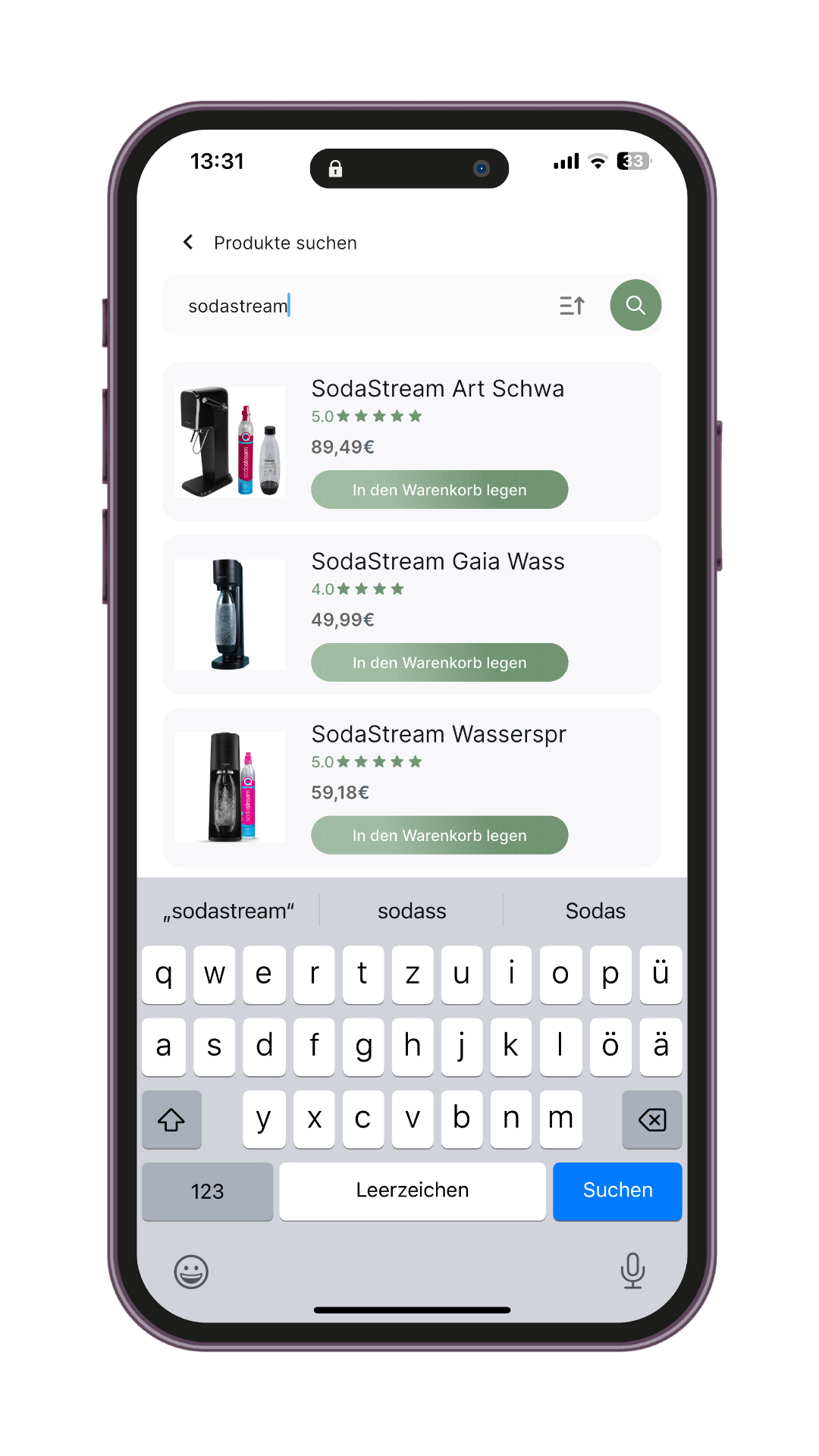Screen dimensions: 819x1456
Task: Open SodaStream Wassersprudler product card
Action: (x=438, y=735)
